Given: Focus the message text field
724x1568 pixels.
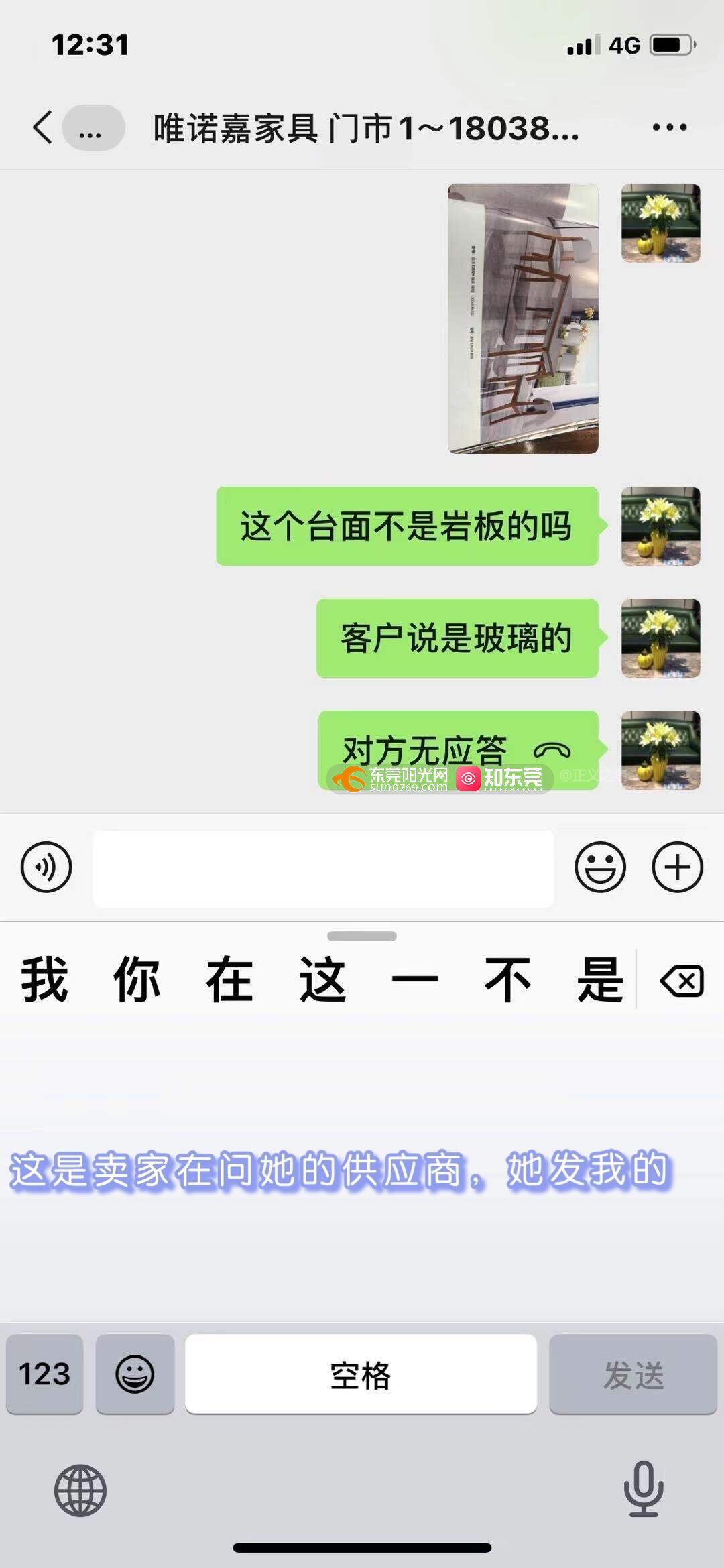Looking at the screenshot, I should click(323, 868).
